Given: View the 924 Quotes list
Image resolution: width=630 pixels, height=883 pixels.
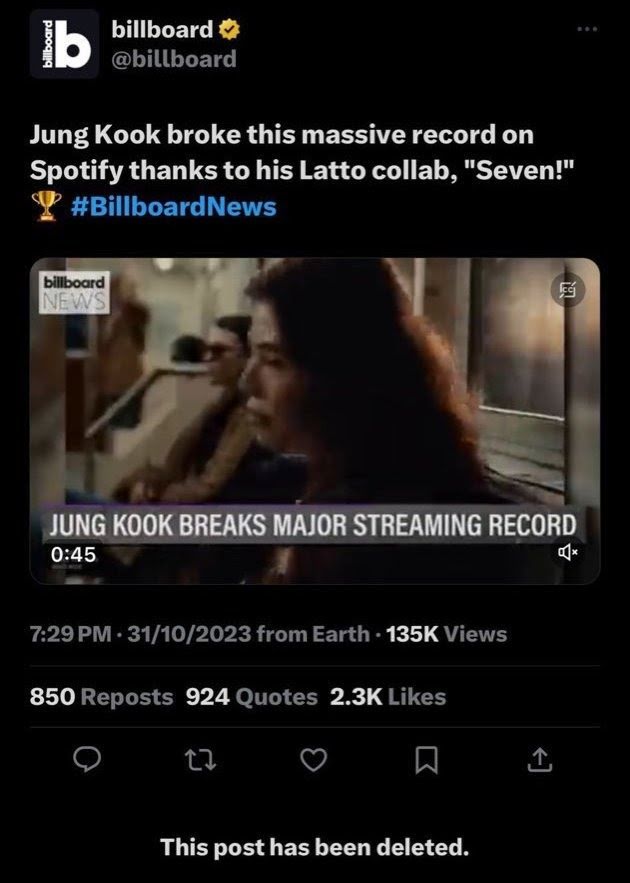Looking at the screenshot, I should click(x=252, y=697).
